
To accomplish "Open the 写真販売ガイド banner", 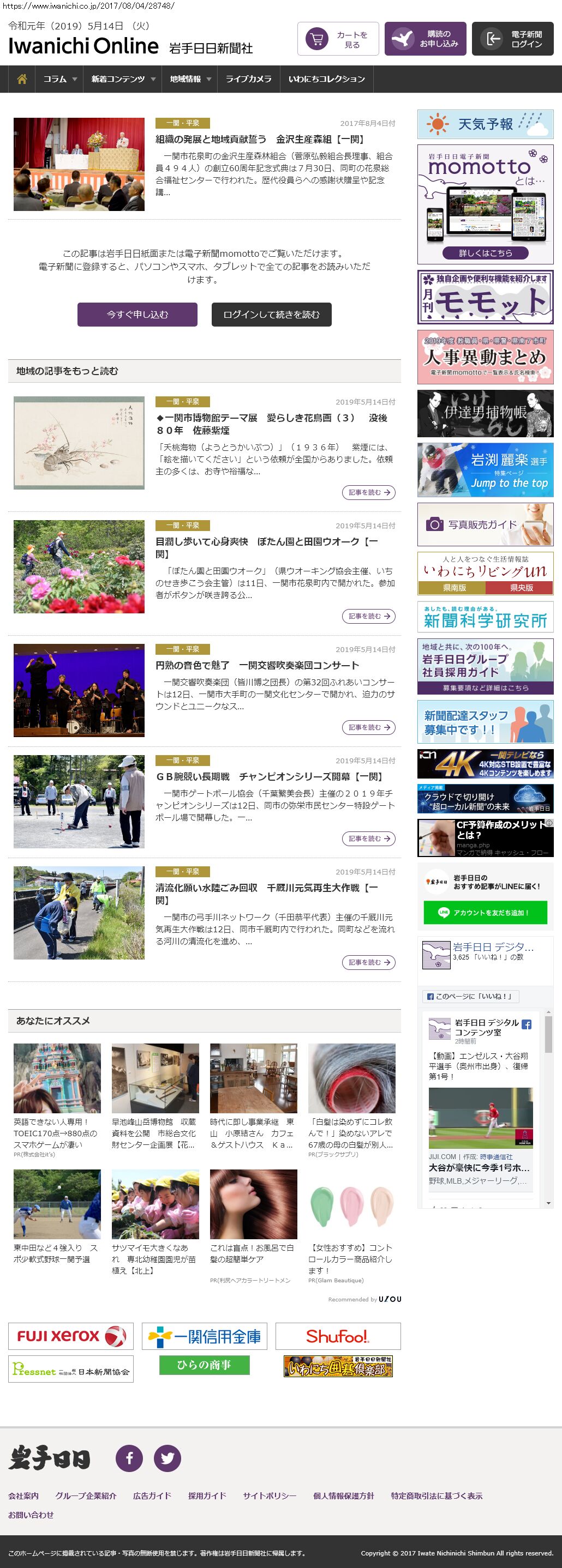I will click(485, 524).
